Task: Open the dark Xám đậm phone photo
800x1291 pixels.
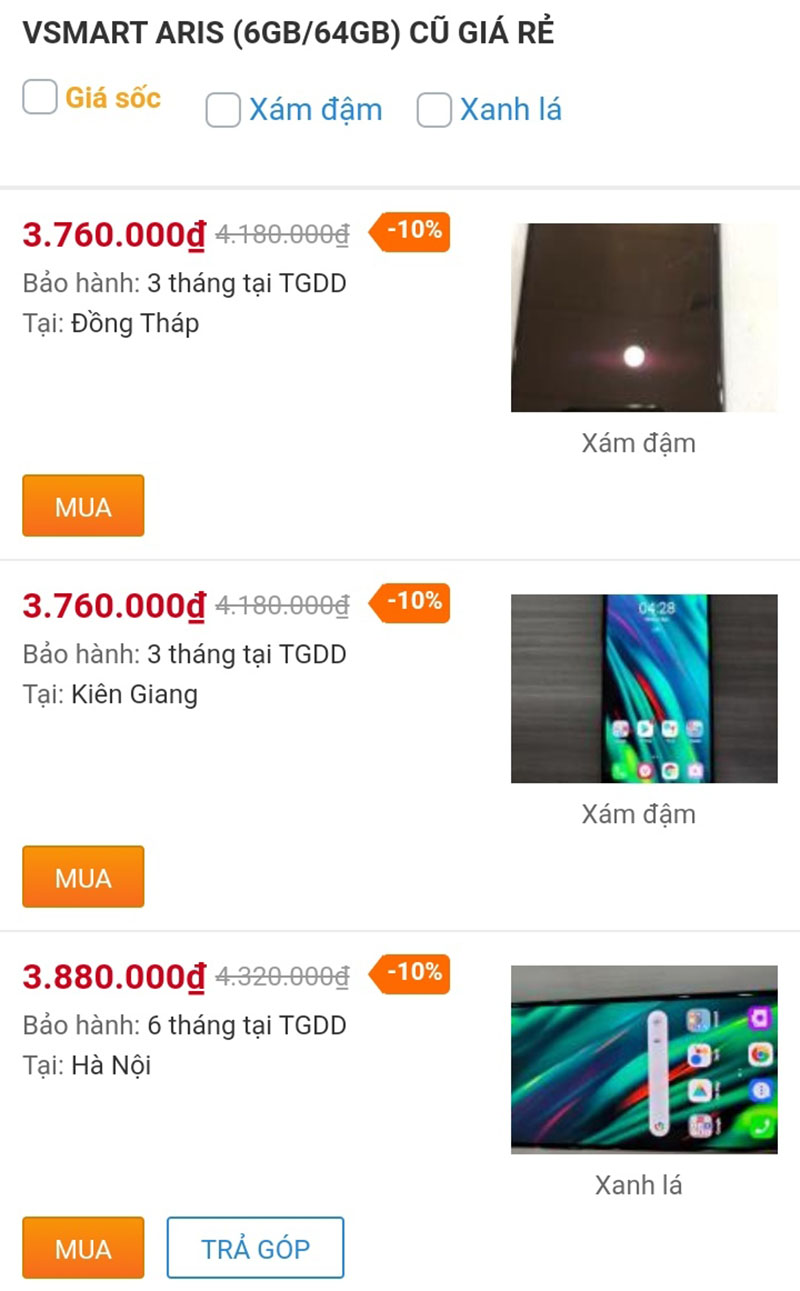Action: pos(644,318)
